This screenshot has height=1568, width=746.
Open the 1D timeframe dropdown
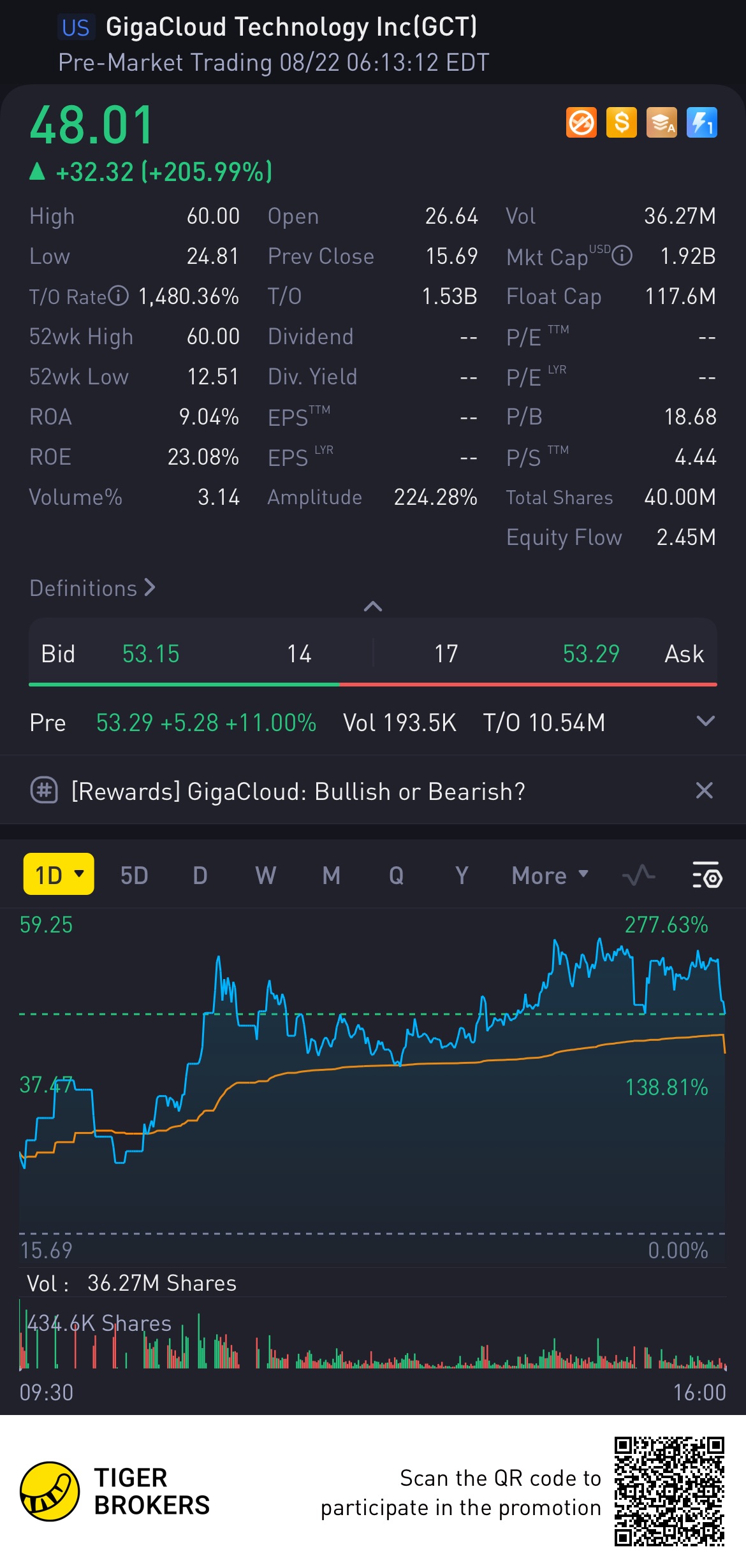click(59, 875)
